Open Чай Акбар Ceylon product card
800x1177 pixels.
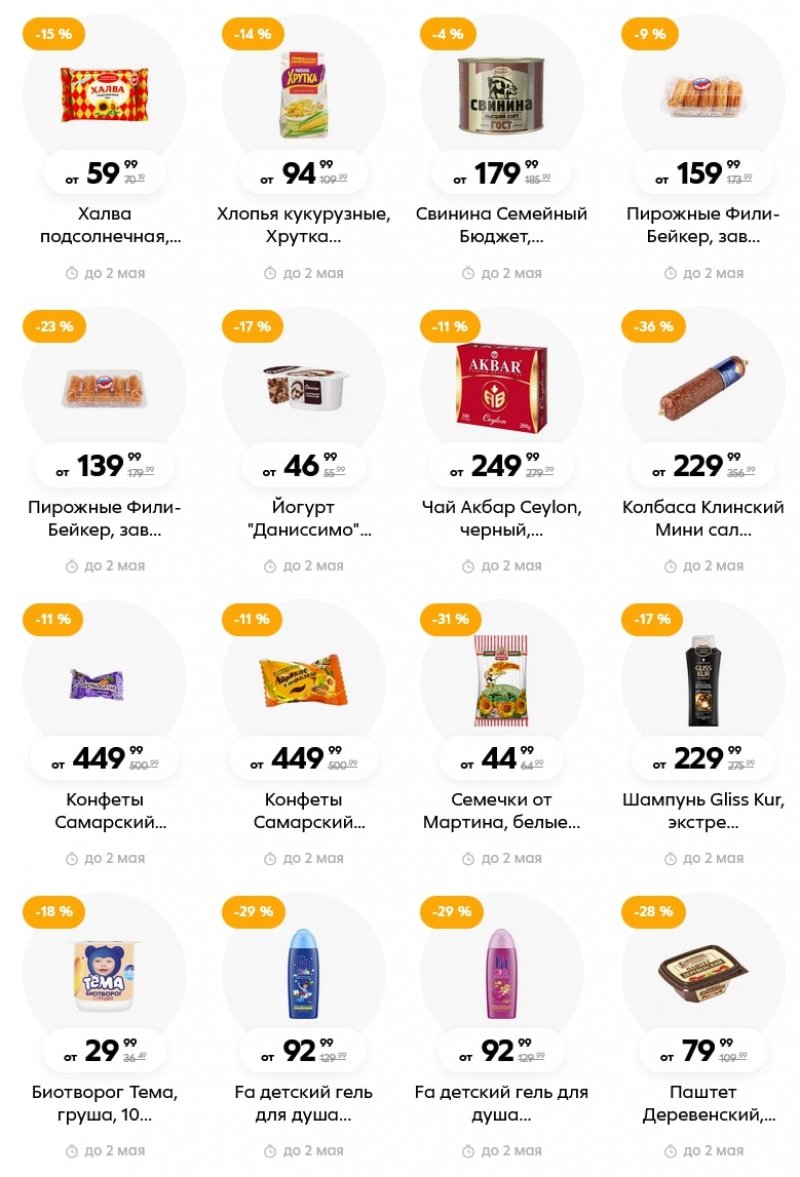tap(502, 388)
